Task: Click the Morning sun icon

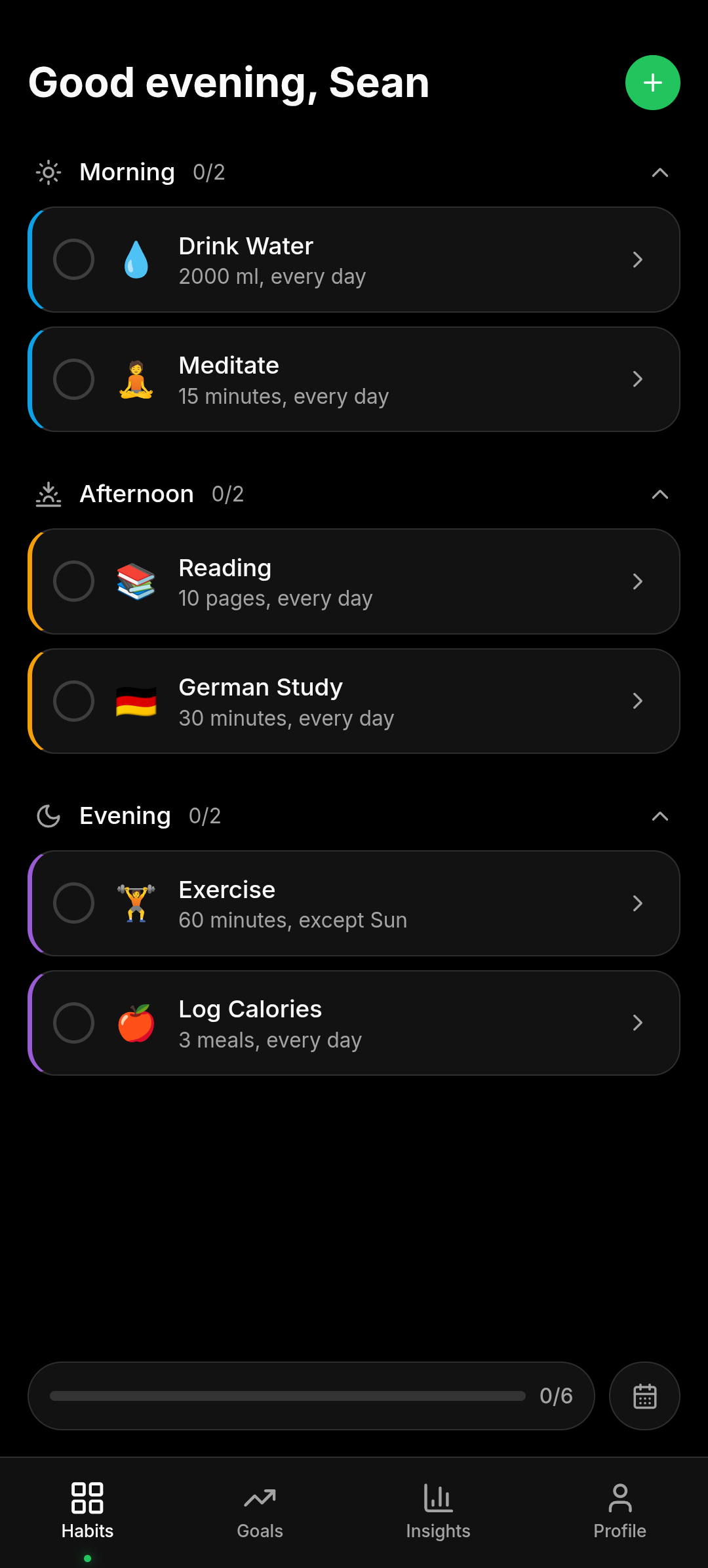Action: [49, 172]
